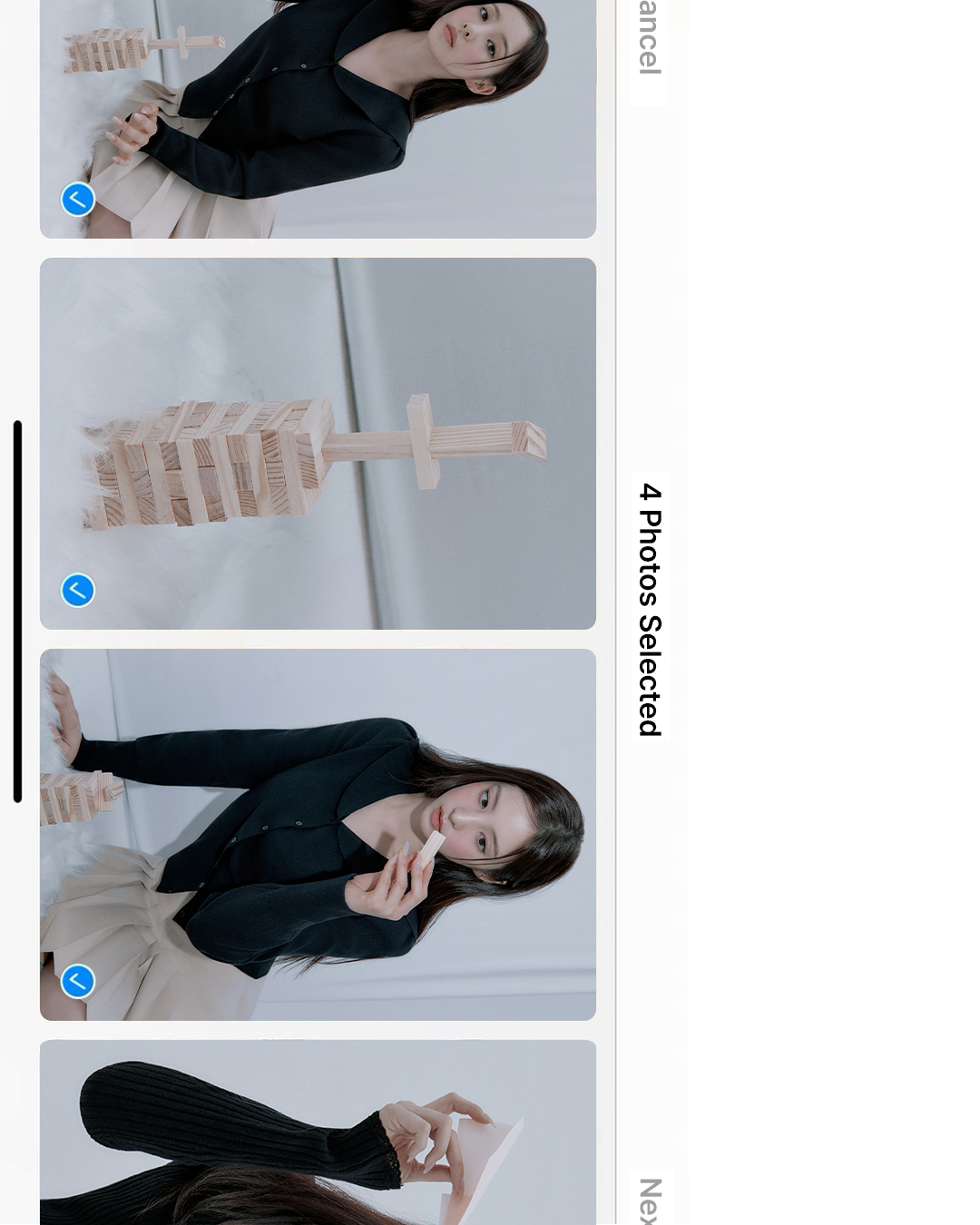Open photo of woman holding block near lips

(318, 834)
